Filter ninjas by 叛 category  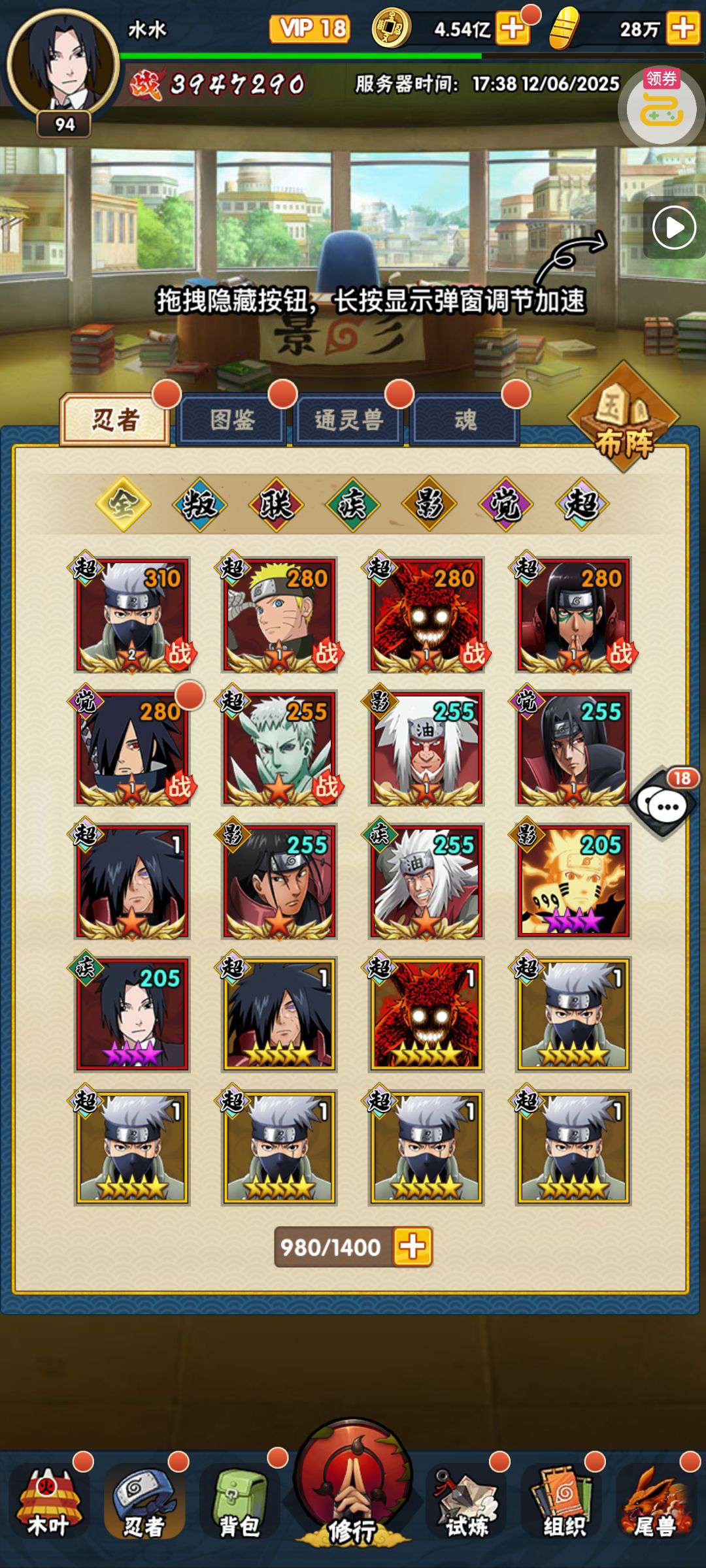point(199,504)
